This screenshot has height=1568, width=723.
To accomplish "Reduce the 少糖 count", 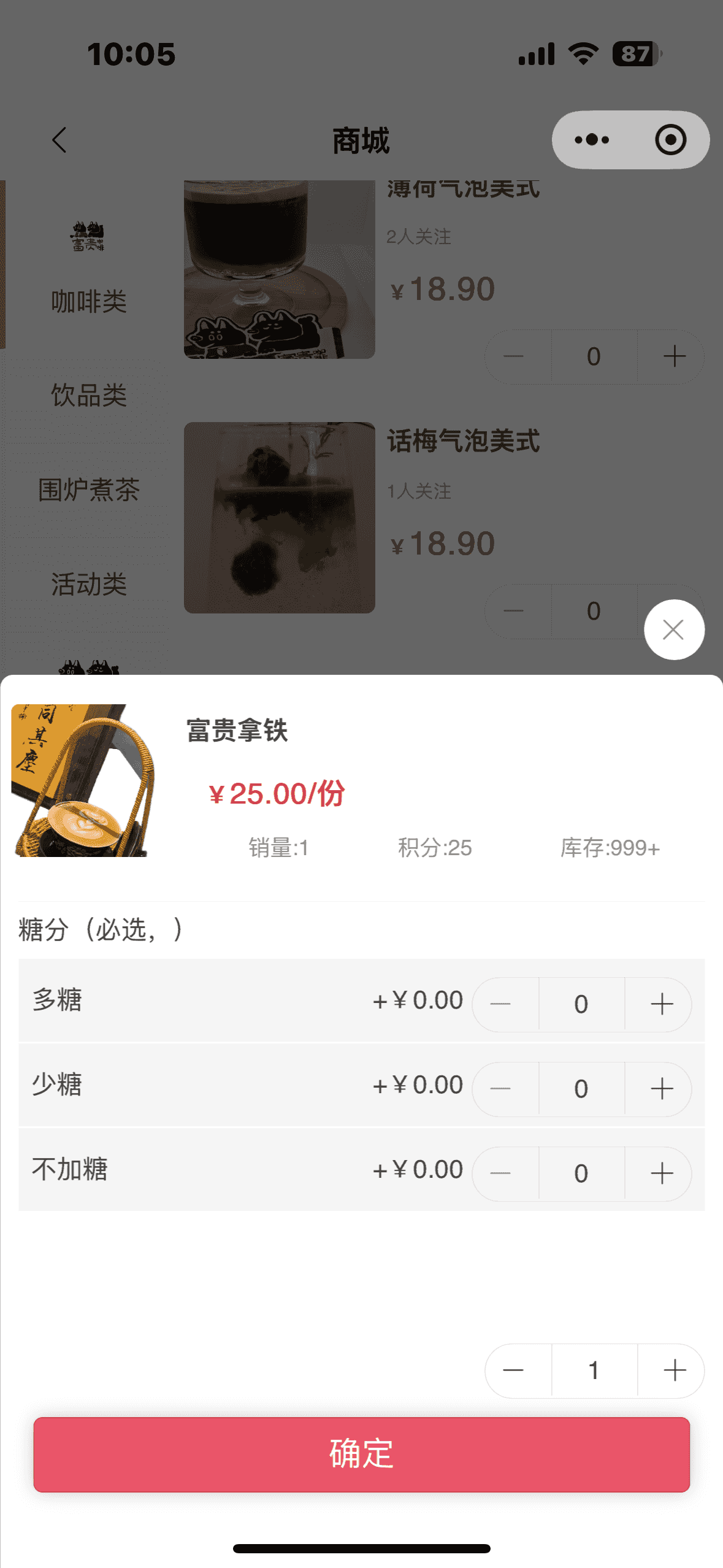I will [x=501, y=1089].
